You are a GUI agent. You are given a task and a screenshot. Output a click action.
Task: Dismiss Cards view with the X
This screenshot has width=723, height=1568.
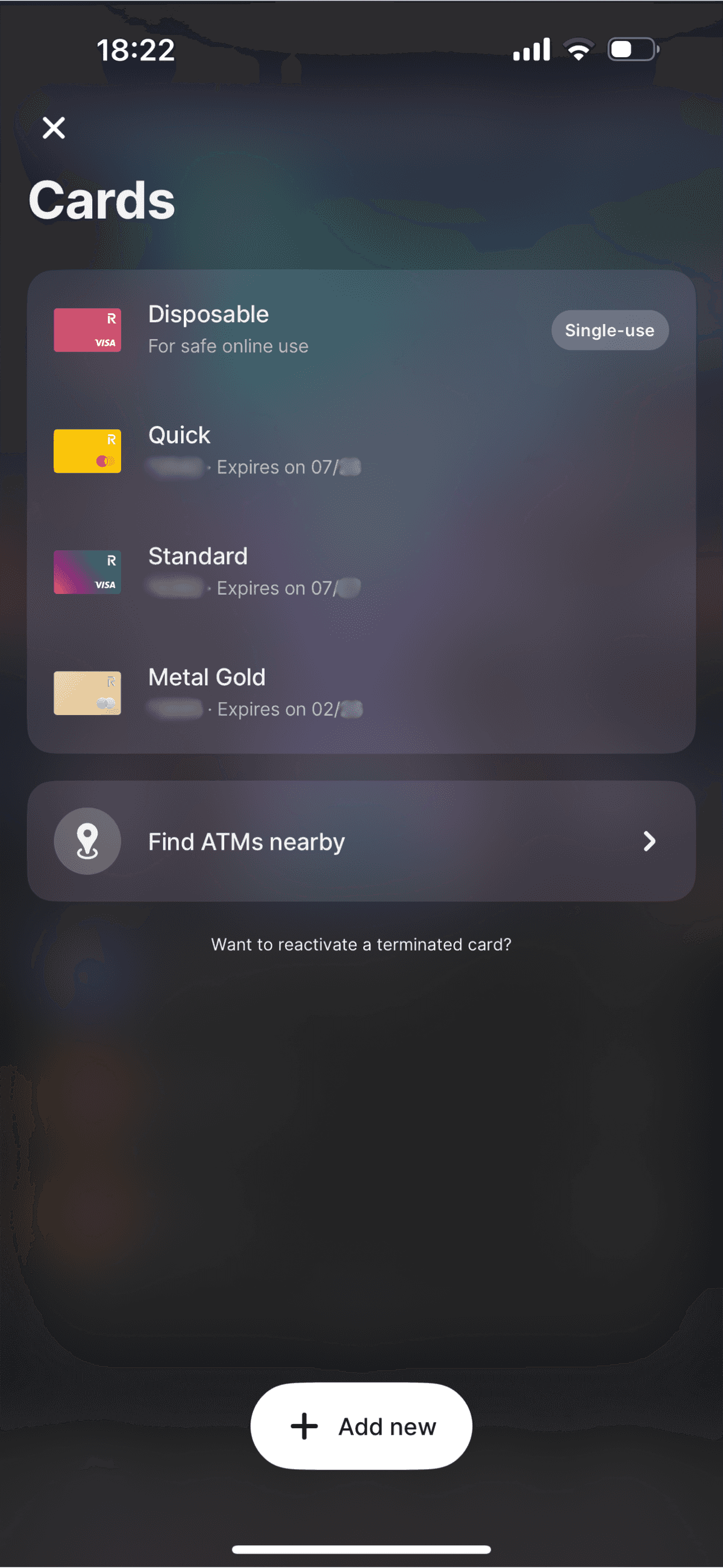click(54, 127)
